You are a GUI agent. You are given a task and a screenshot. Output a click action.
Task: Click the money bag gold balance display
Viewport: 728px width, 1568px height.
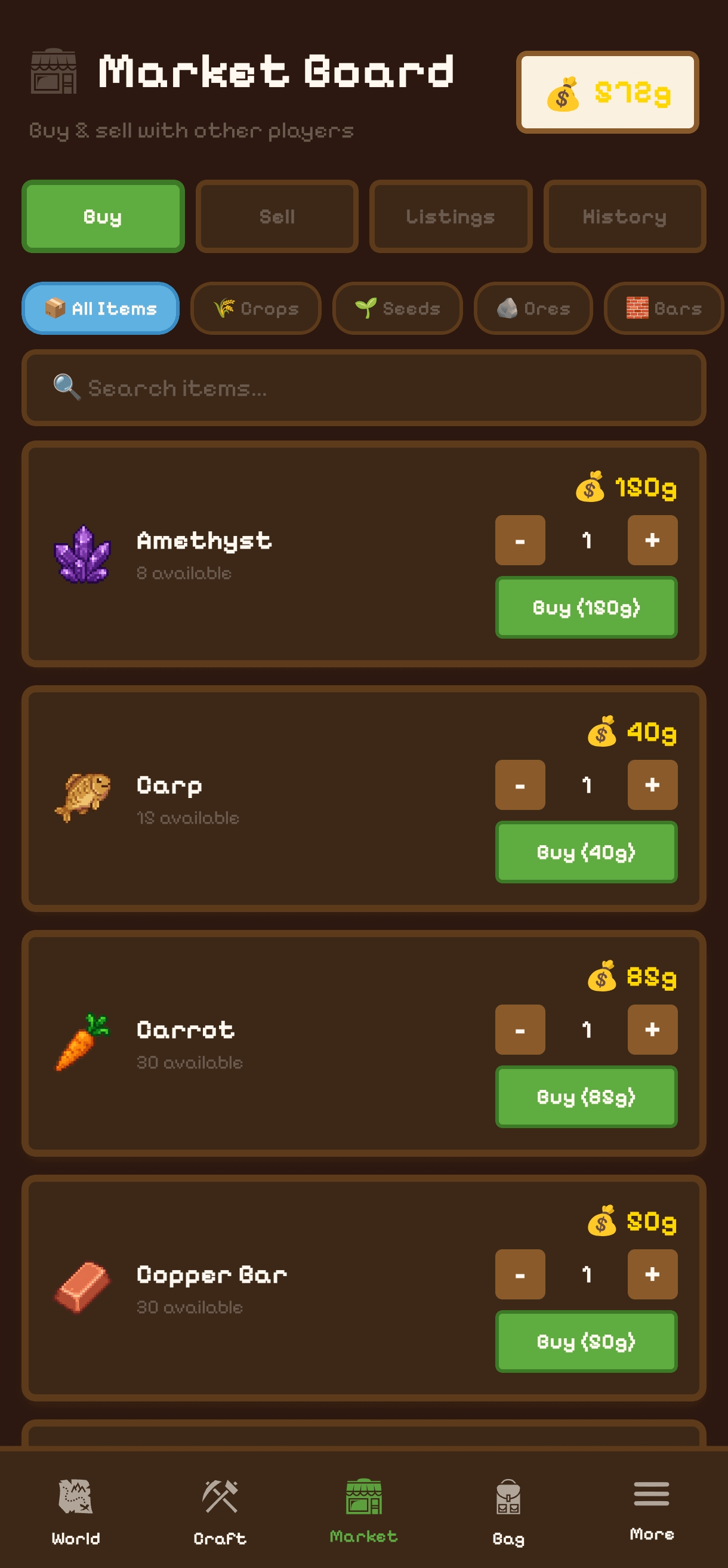(606, 93)
